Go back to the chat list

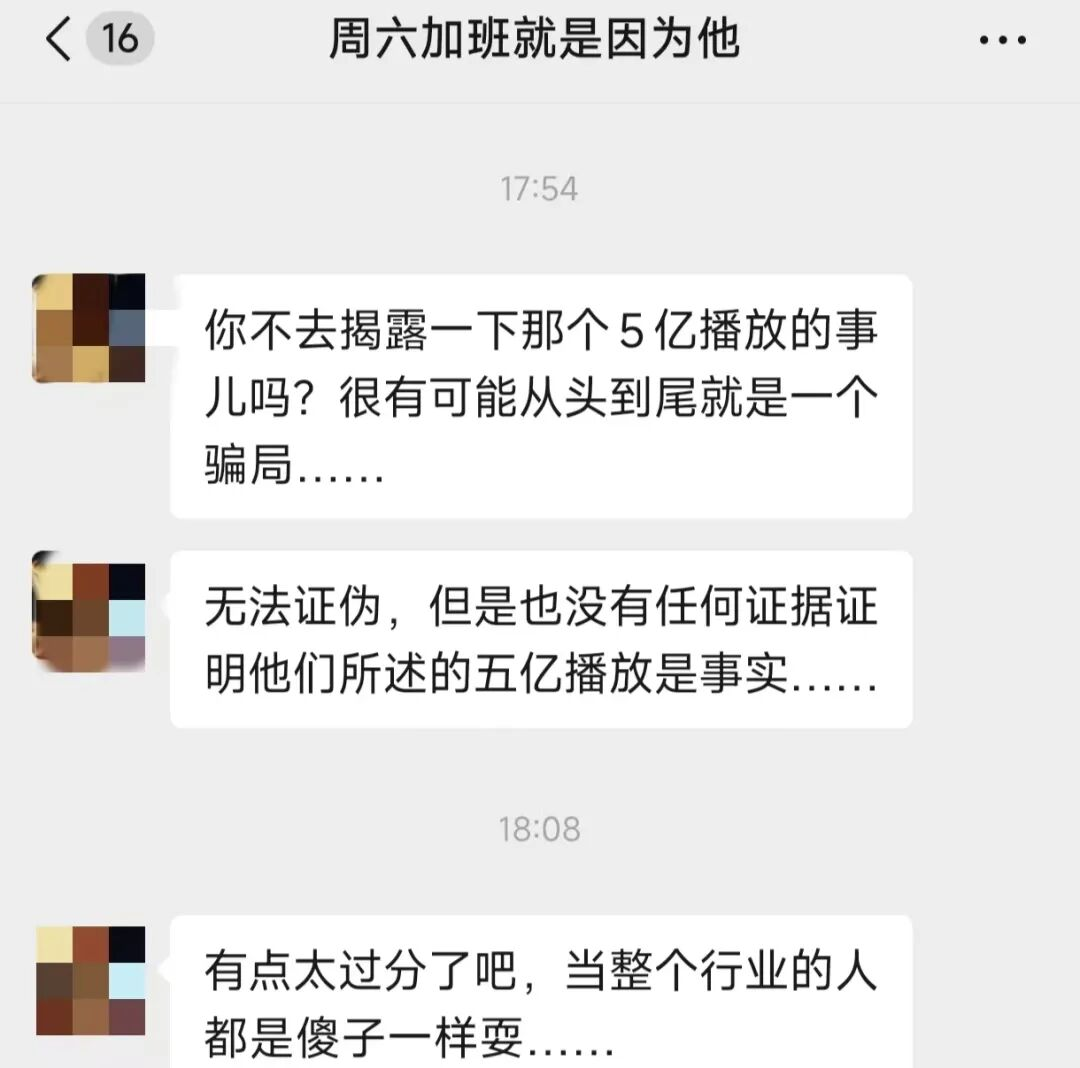click(62, 42)
